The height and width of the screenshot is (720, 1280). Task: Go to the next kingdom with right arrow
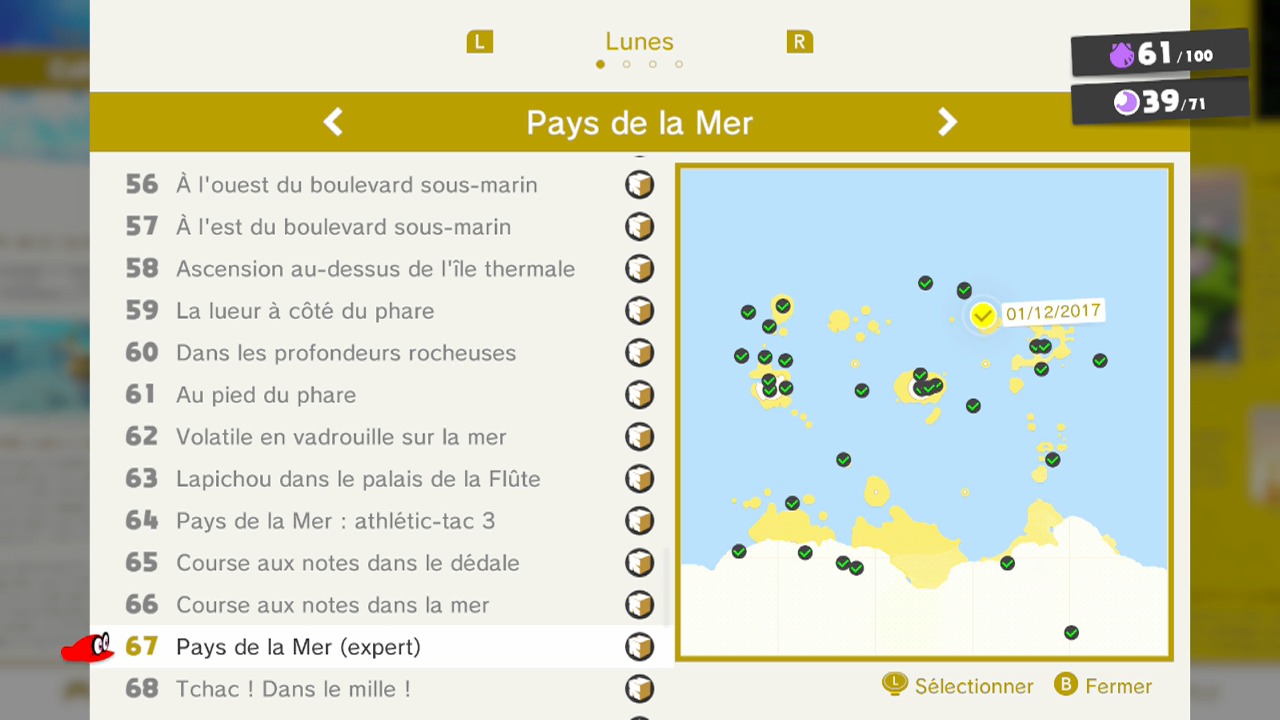coord(947,122)
